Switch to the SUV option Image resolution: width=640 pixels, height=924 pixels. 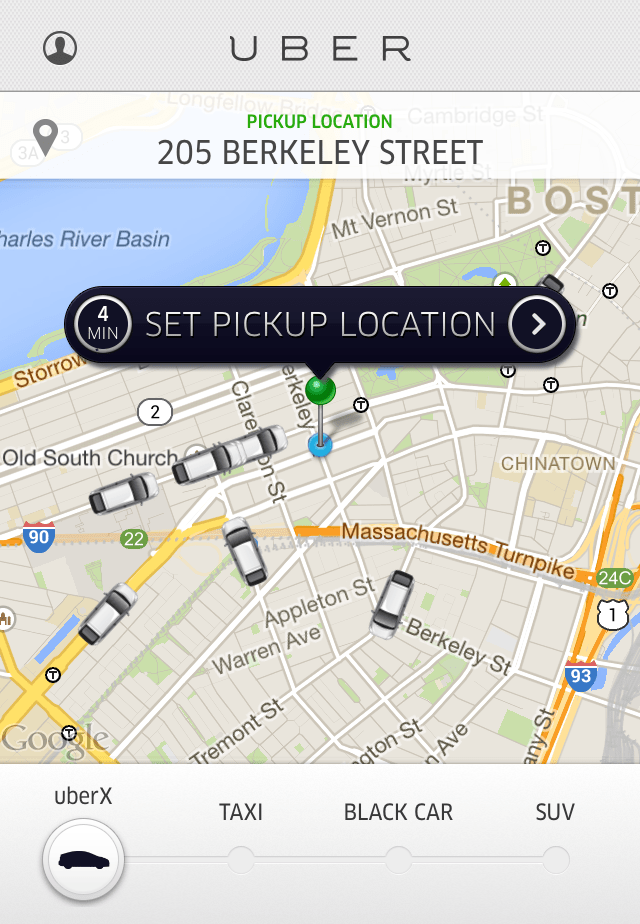point(555,859)
